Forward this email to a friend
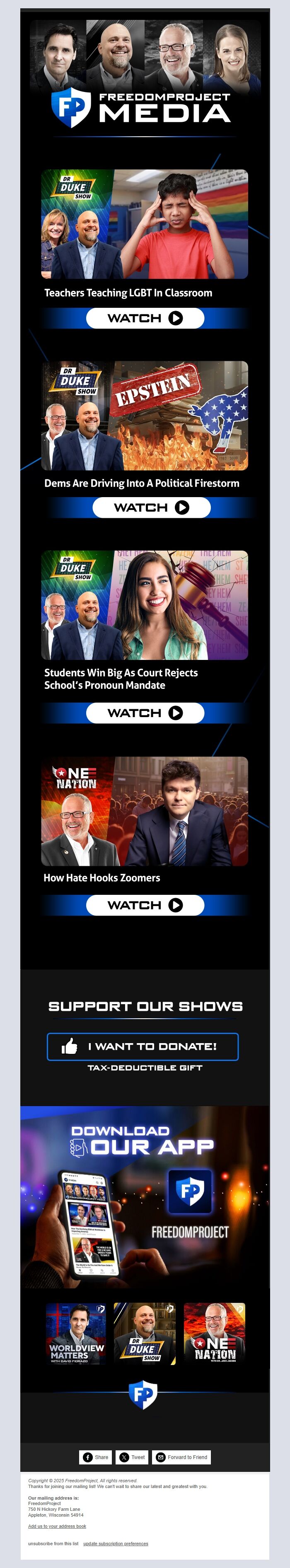 coord(181,1457)
